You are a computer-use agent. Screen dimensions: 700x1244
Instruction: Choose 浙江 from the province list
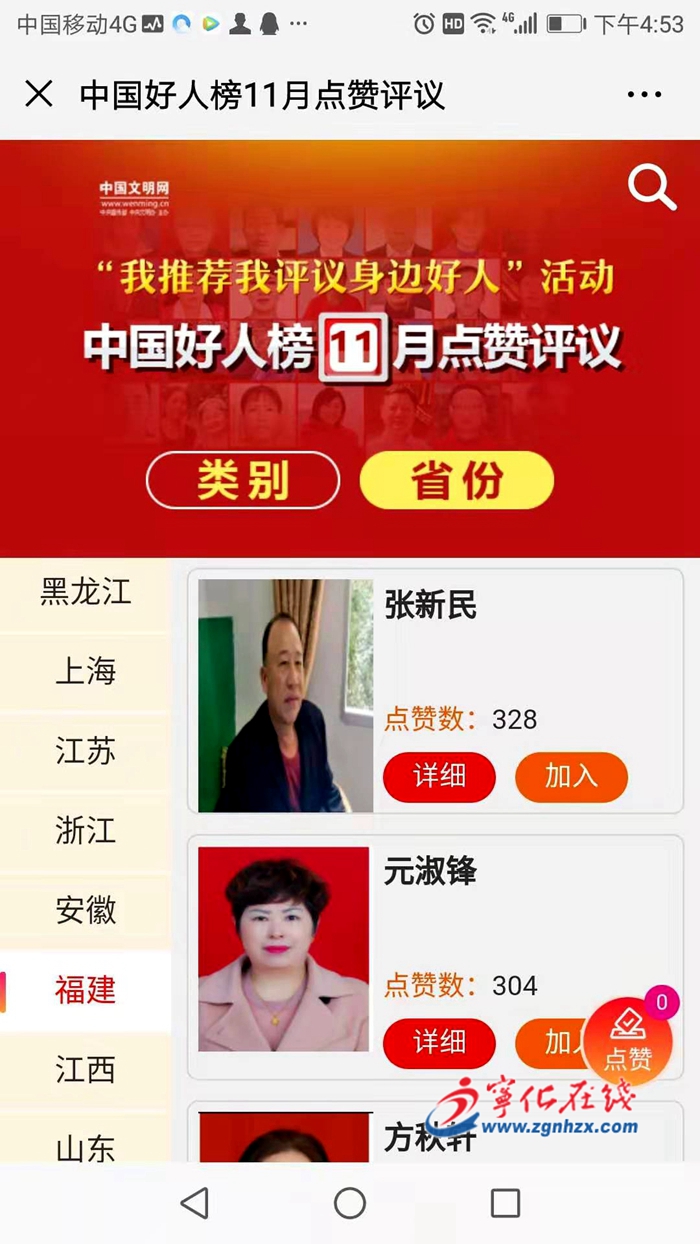pyautogui.click(x=85, y=830)
